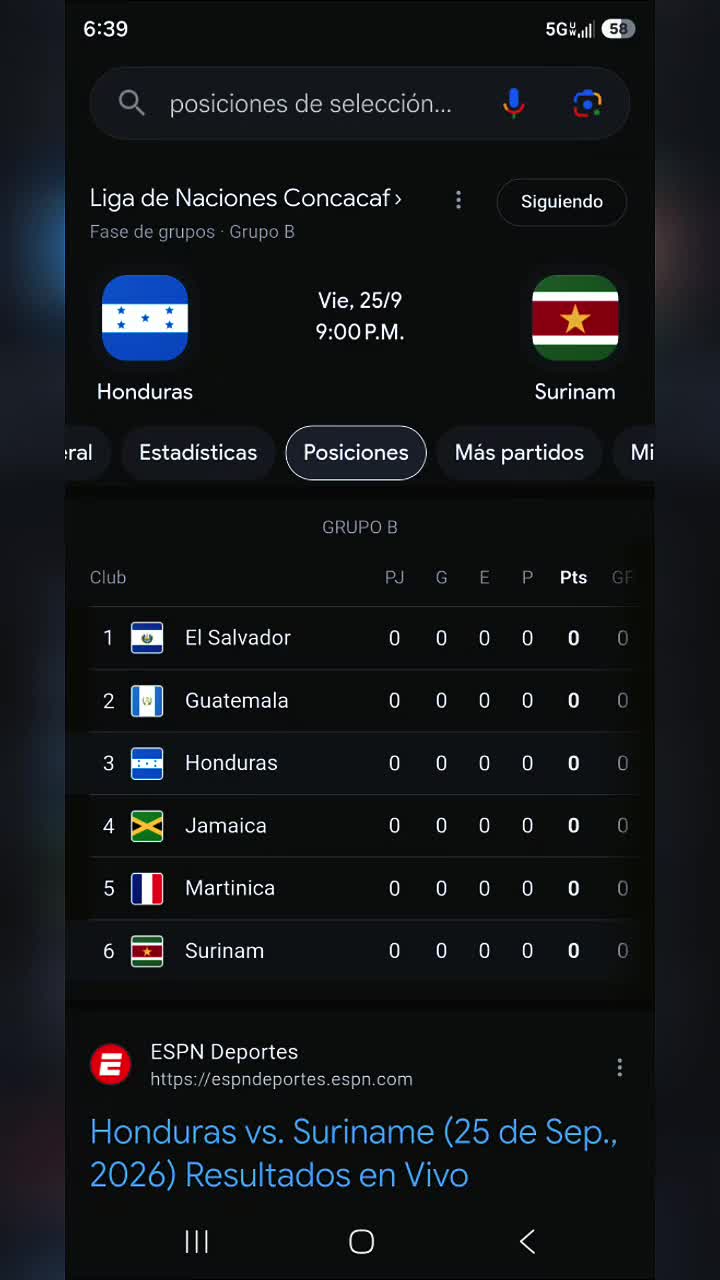Open Martinica row in standings

click(x=364, y=888)
